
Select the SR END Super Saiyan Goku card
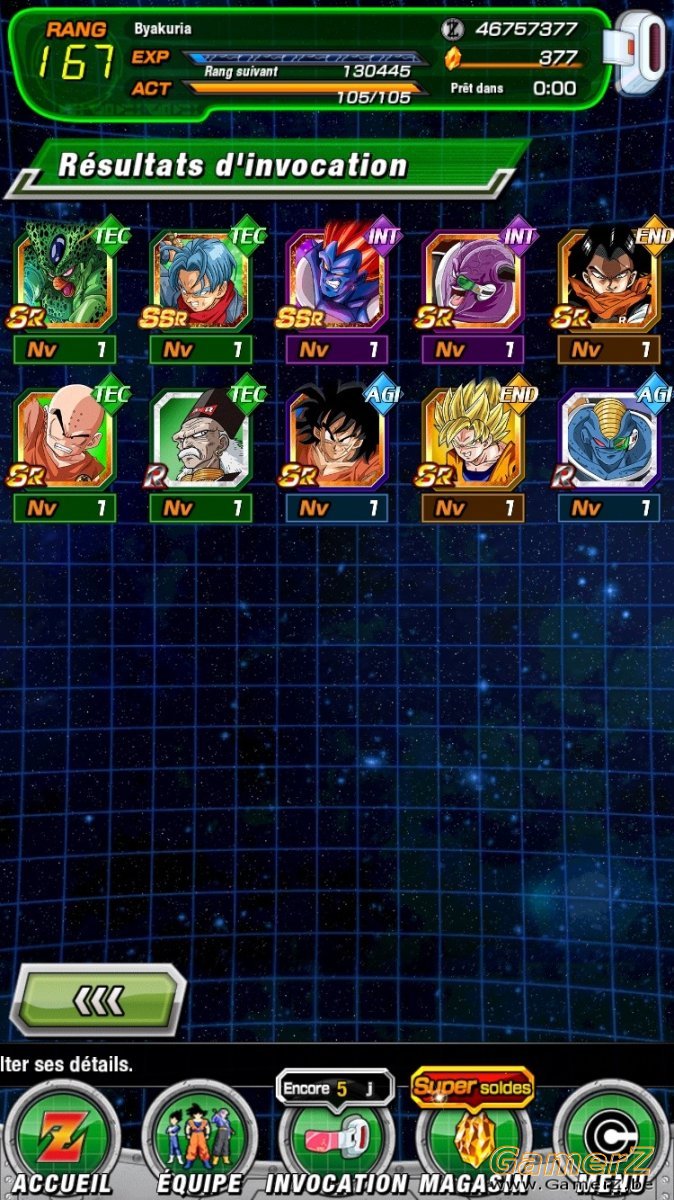[473, 440]
